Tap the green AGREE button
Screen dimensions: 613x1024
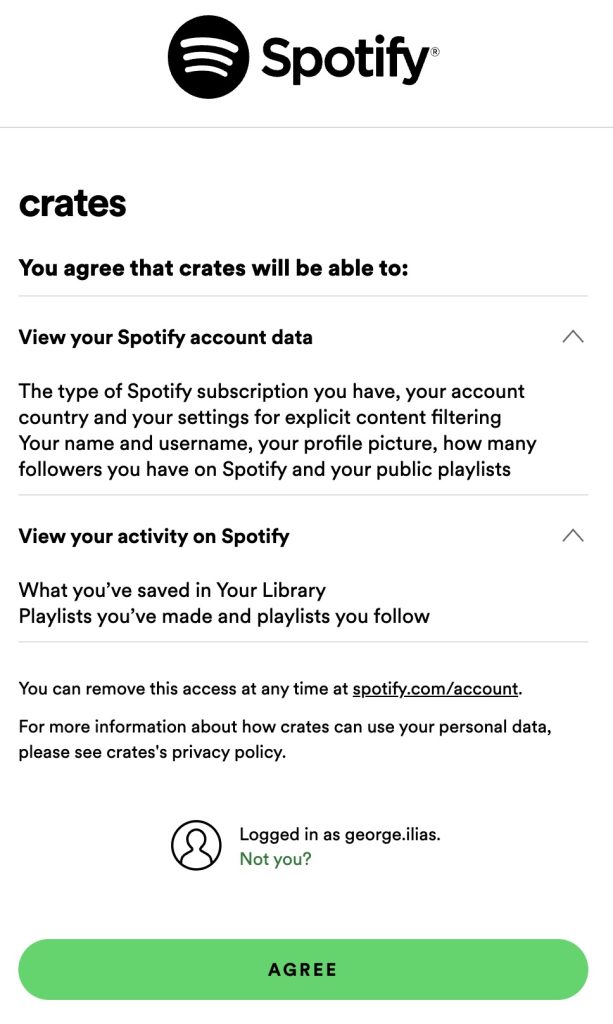coord(303,970)
